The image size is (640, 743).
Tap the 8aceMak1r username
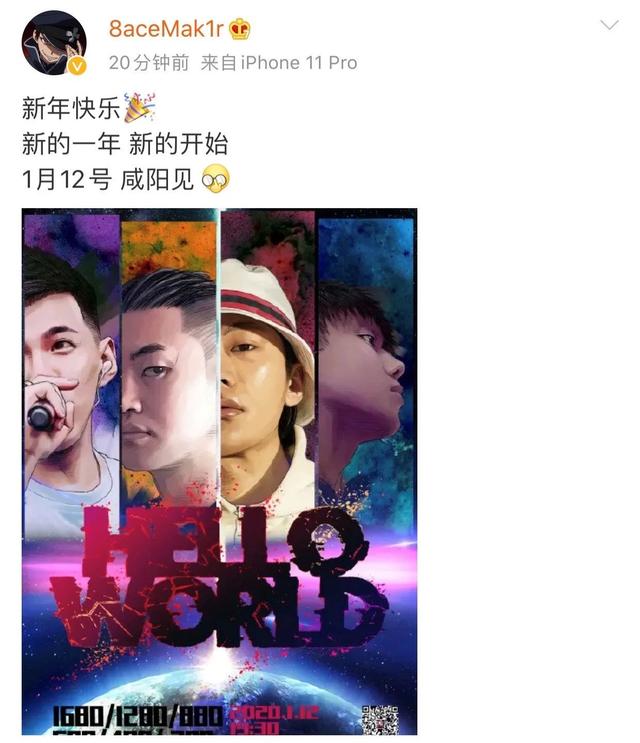coord(166,28)
